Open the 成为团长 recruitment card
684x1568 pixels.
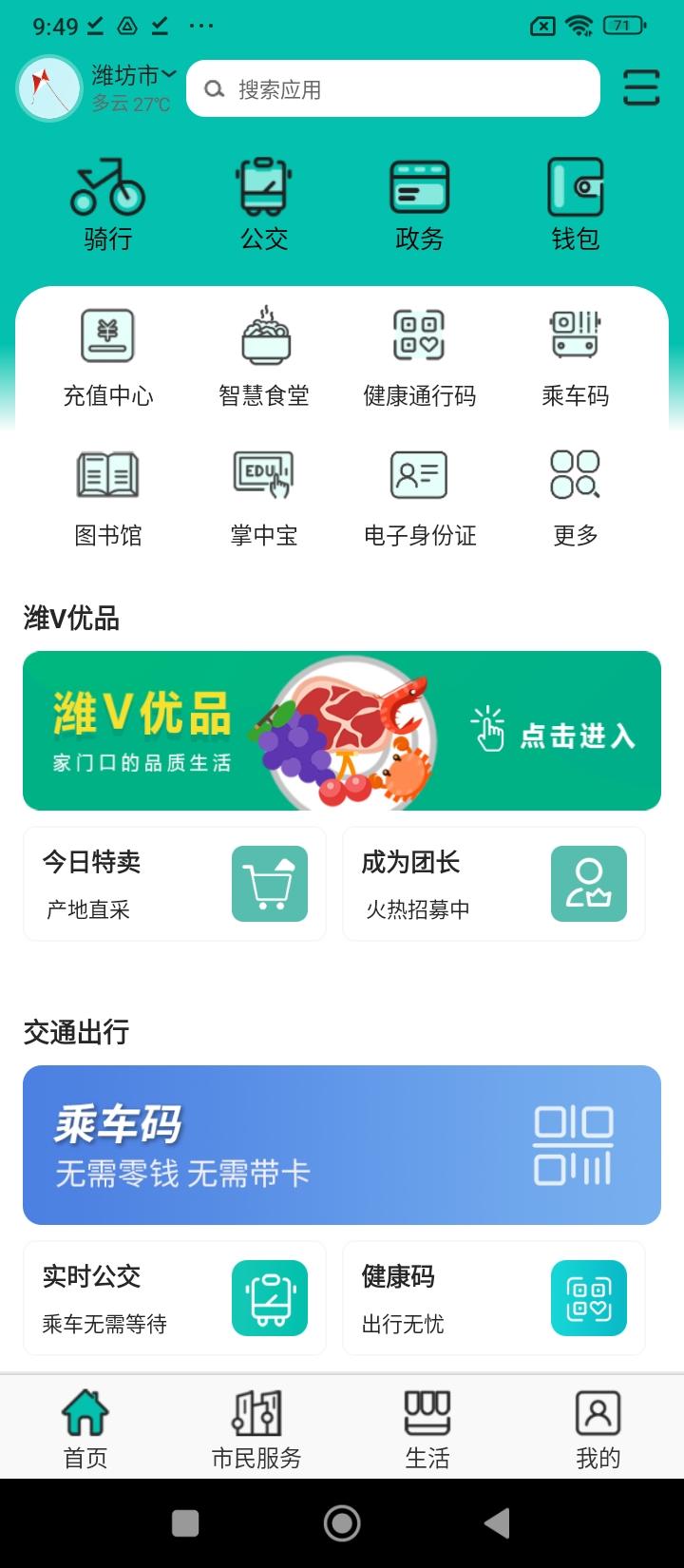click(x=494, y=884)
